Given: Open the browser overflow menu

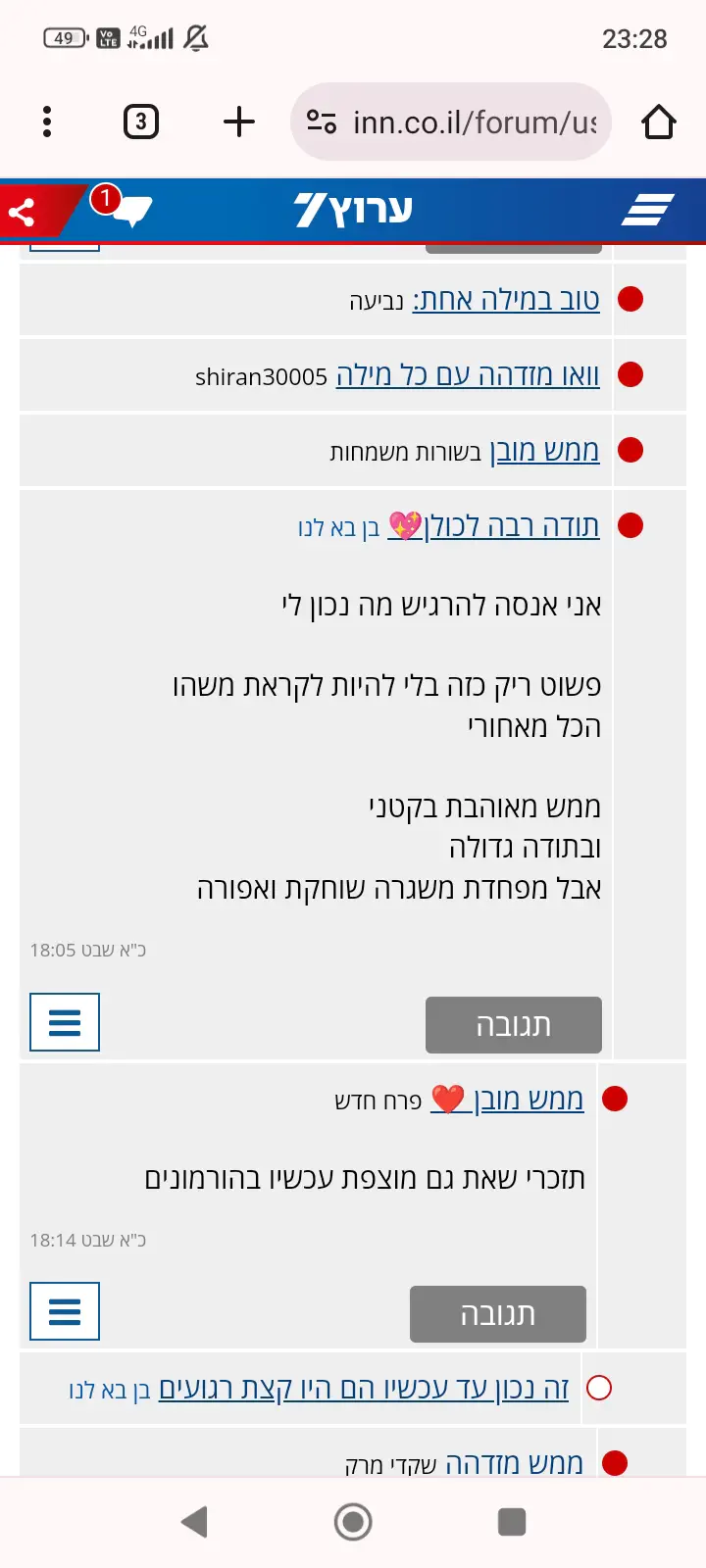Looking at the screenshot, I should pos(47,122).
